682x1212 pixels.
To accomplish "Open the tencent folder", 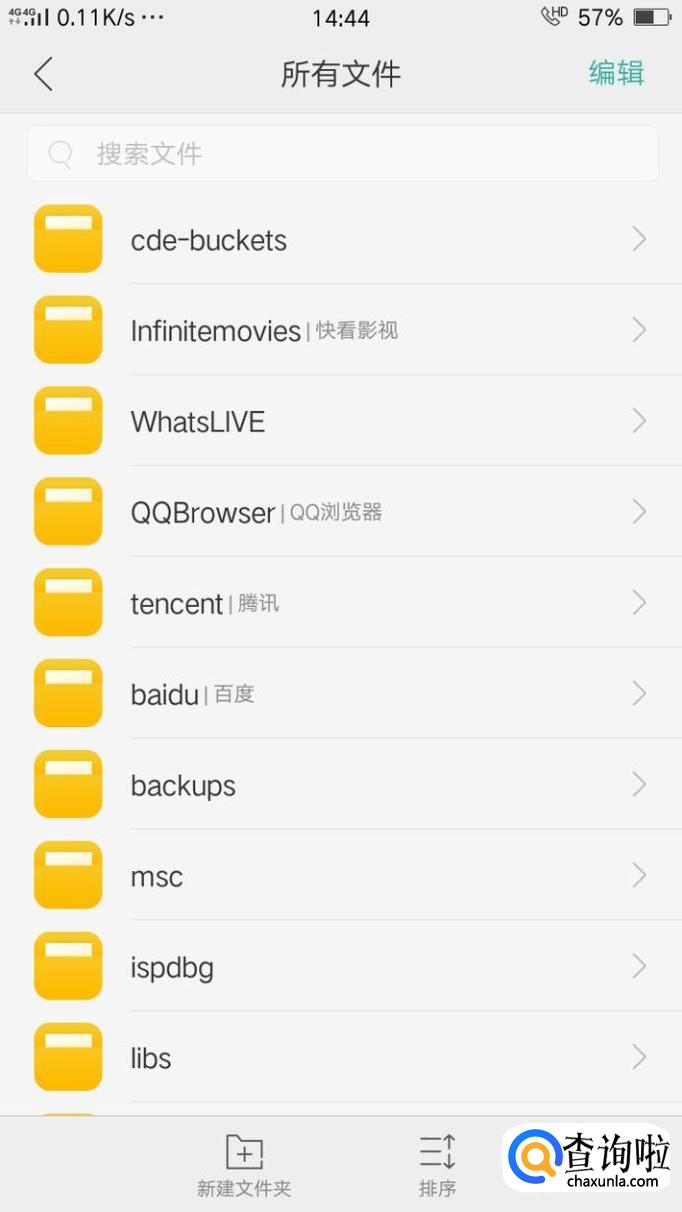I will [x=340, y=604].
